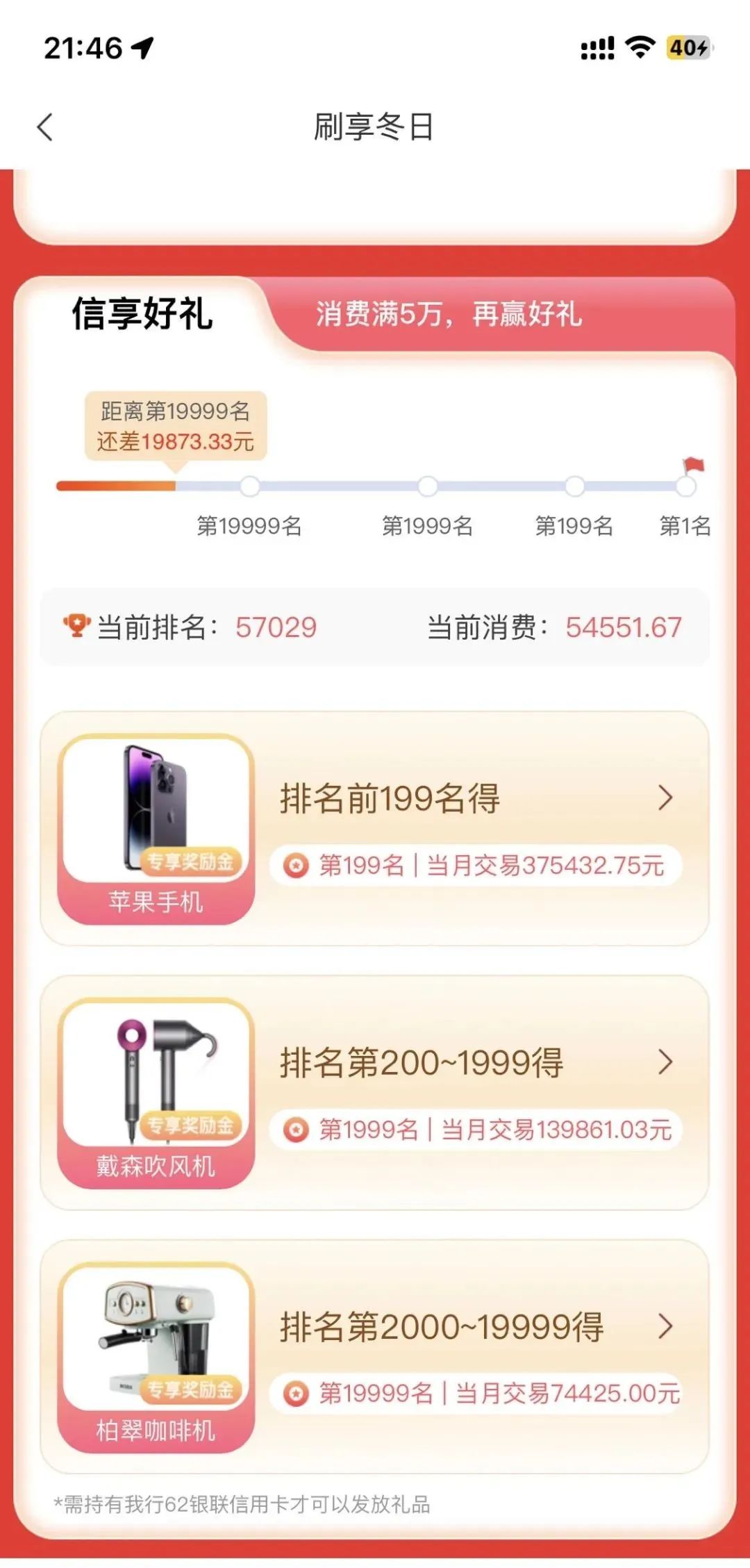Go back from 刷享冬日 page
This screenshot has height=1568, width=750.
[45, 128]
